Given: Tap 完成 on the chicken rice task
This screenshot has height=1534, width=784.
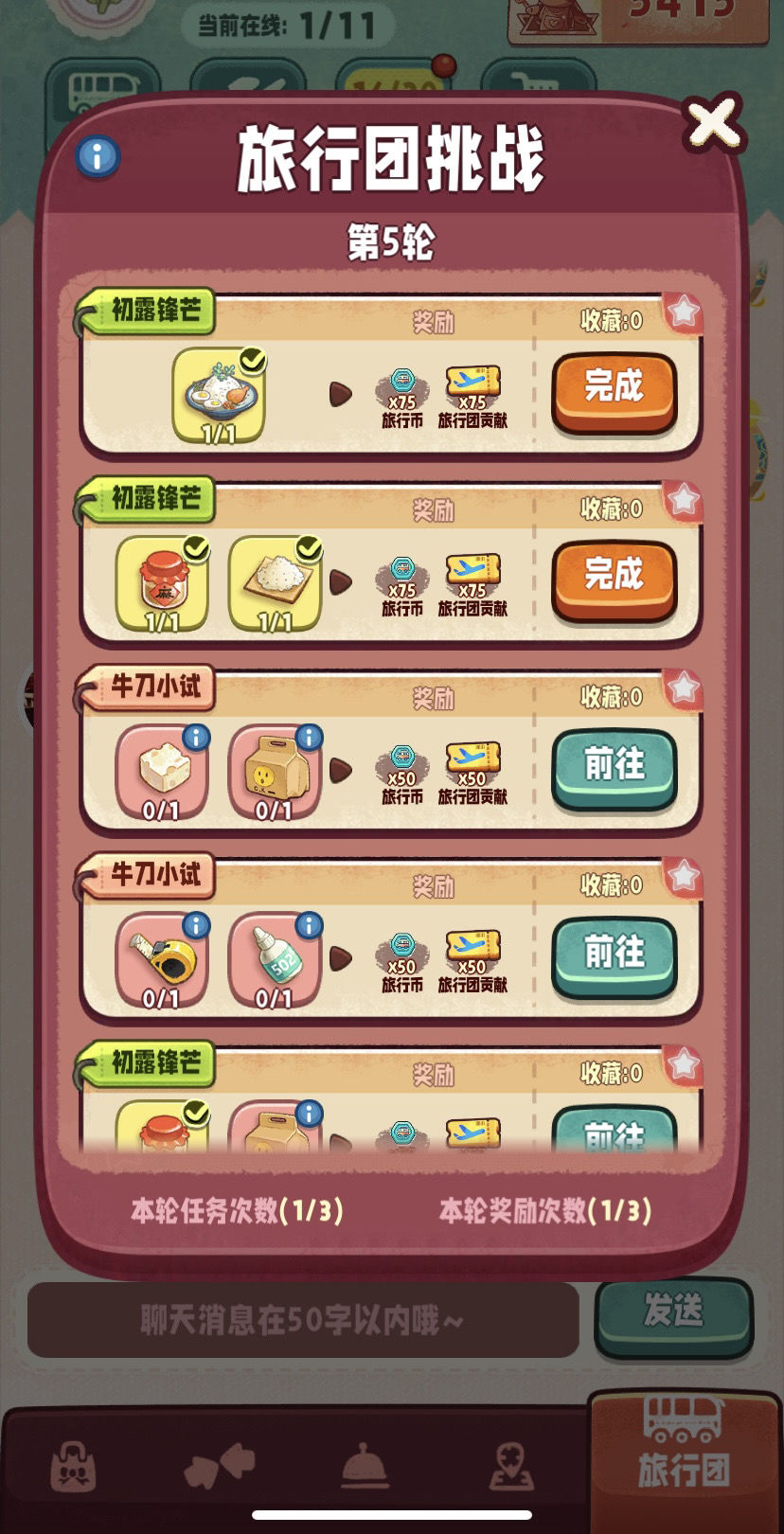Looking at the screenshot, I should [614, 389].
